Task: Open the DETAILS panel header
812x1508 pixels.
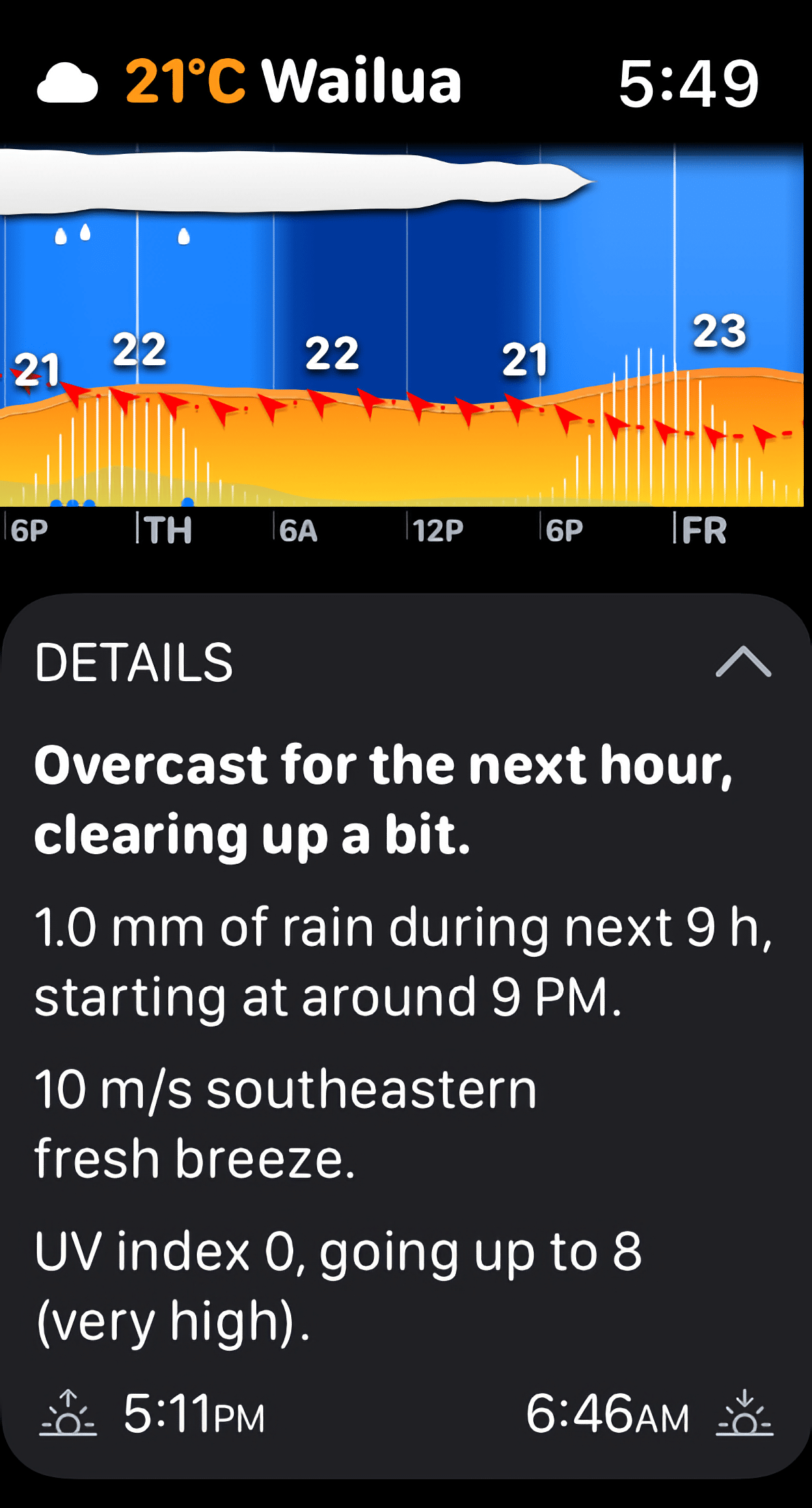Action: pos(134,663)
